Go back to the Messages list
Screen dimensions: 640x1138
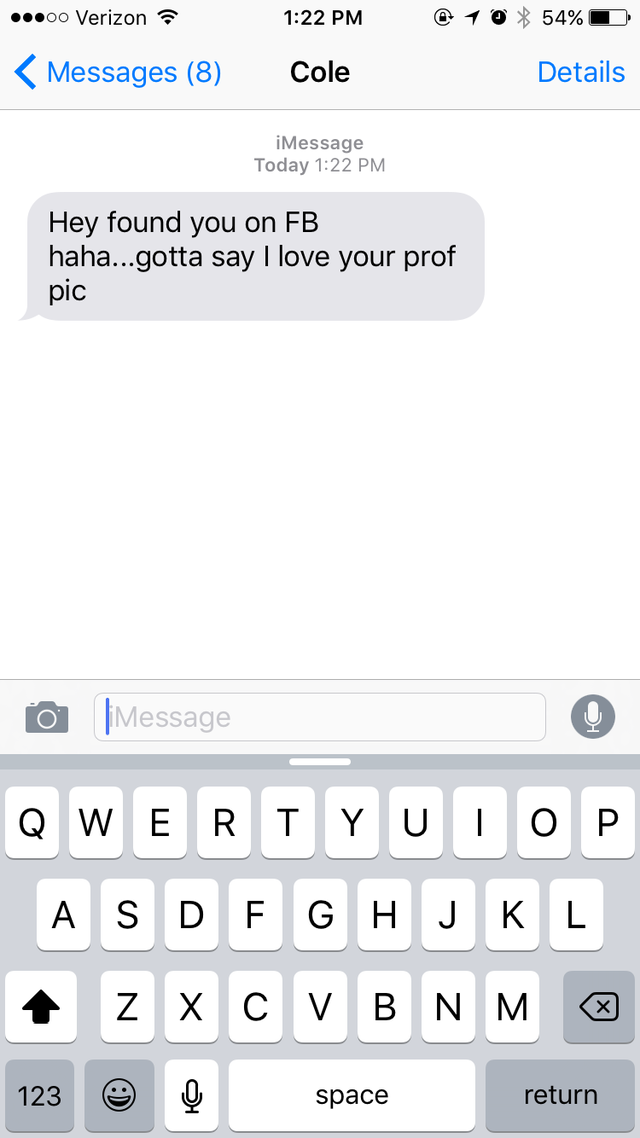tap(118, 73)
